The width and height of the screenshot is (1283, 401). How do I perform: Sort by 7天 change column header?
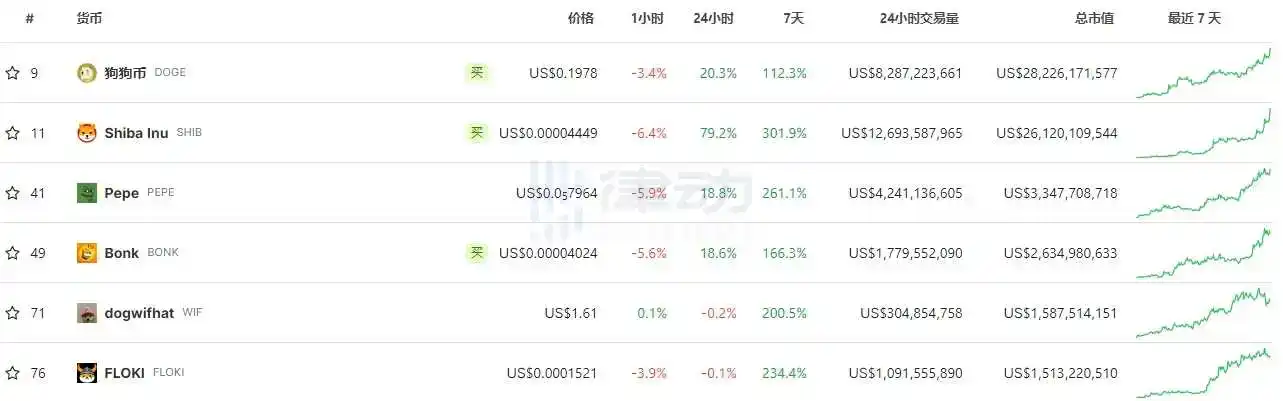pyautogui.click(x=793, y=18)
